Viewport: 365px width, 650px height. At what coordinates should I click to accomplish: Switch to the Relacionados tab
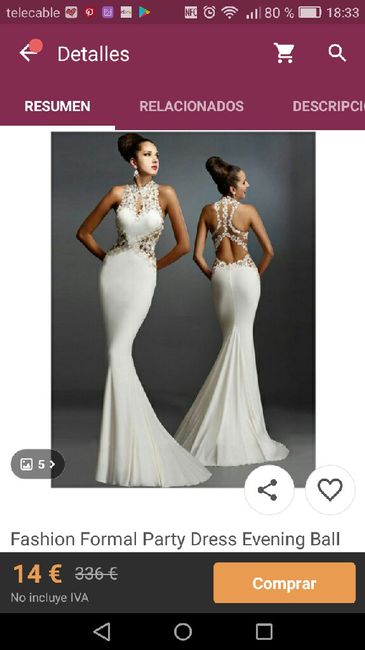coord(191,106)
